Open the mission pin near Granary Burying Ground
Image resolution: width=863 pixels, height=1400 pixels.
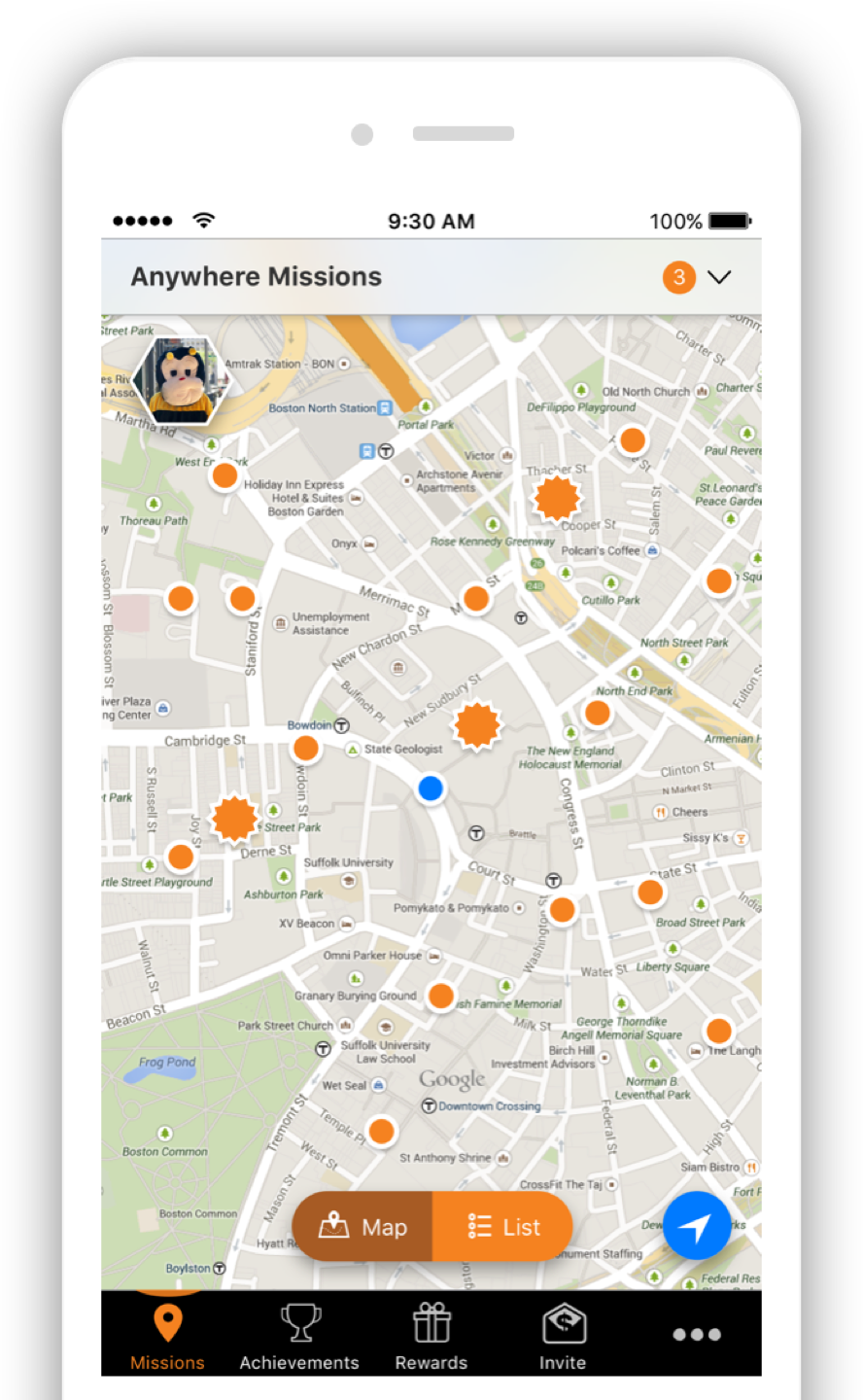441,997
